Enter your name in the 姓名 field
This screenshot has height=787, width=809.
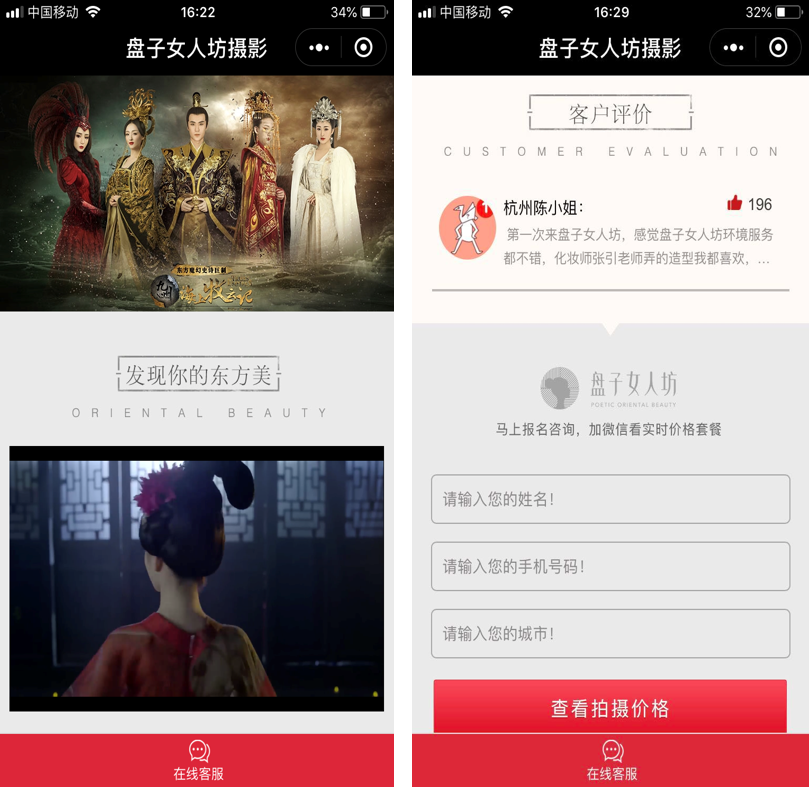pos(610,499)
